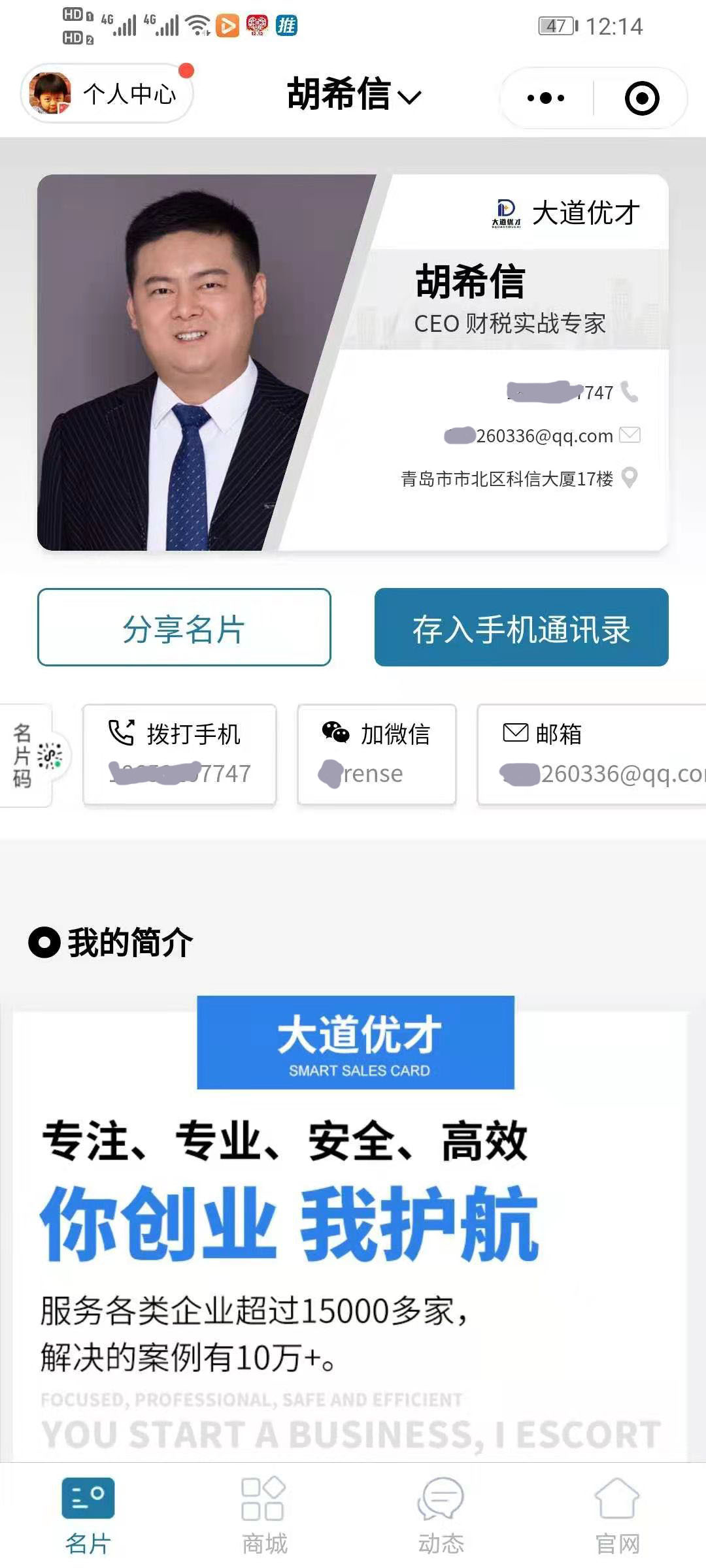Call using the 拨打手机 card
This screenshot has height=1568, width=706.
click(x=180, y=755)
